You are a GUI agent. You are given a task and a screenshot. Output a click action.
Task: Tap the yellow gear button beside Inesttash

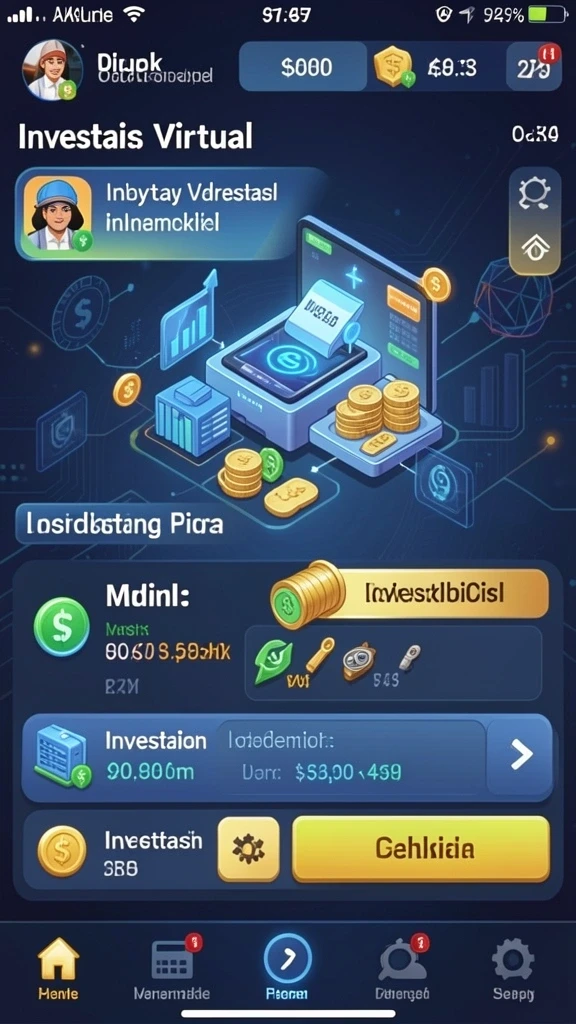(x=248, y=848)
